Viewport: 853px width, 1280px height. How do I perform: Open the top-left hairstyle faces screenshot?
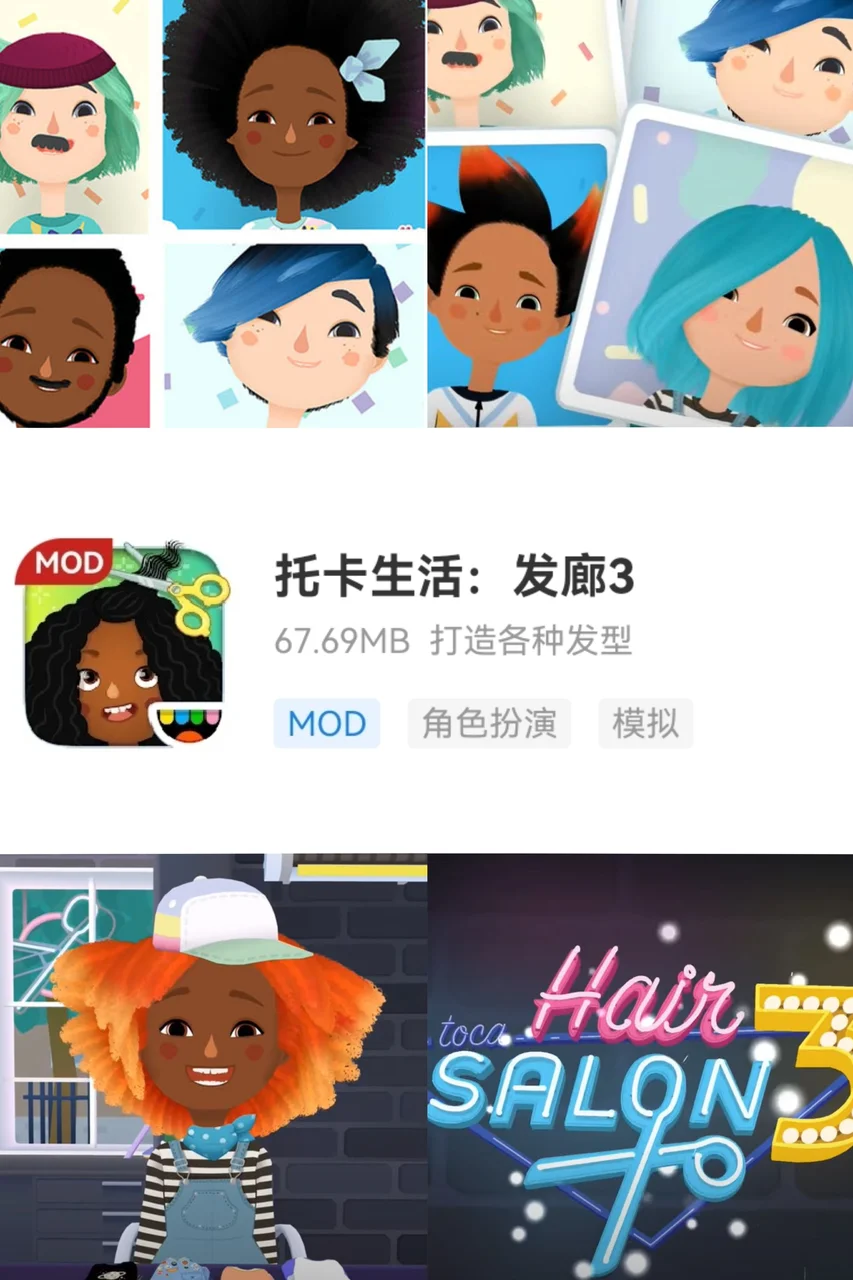(x=213, y=213)
